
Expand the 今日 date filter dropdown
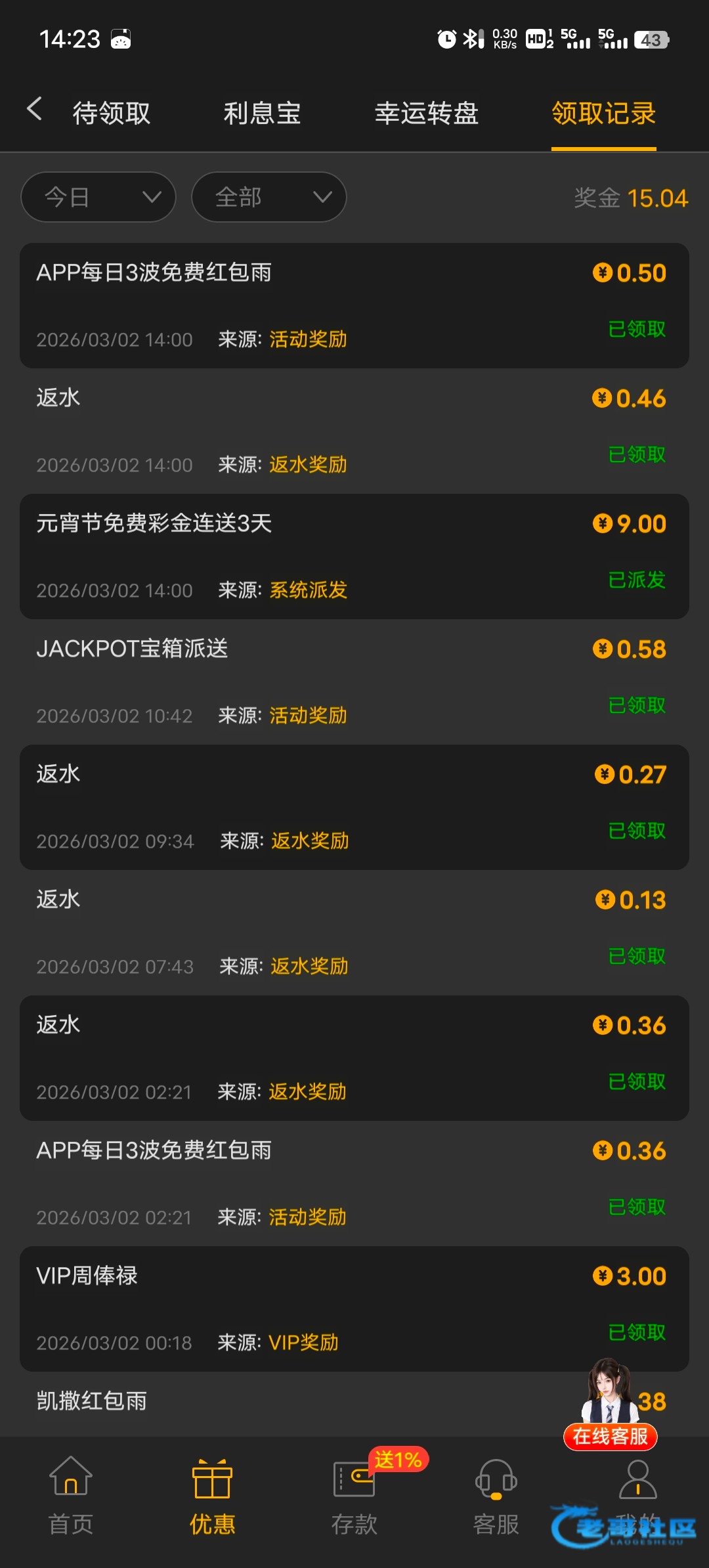click(98, 197)
